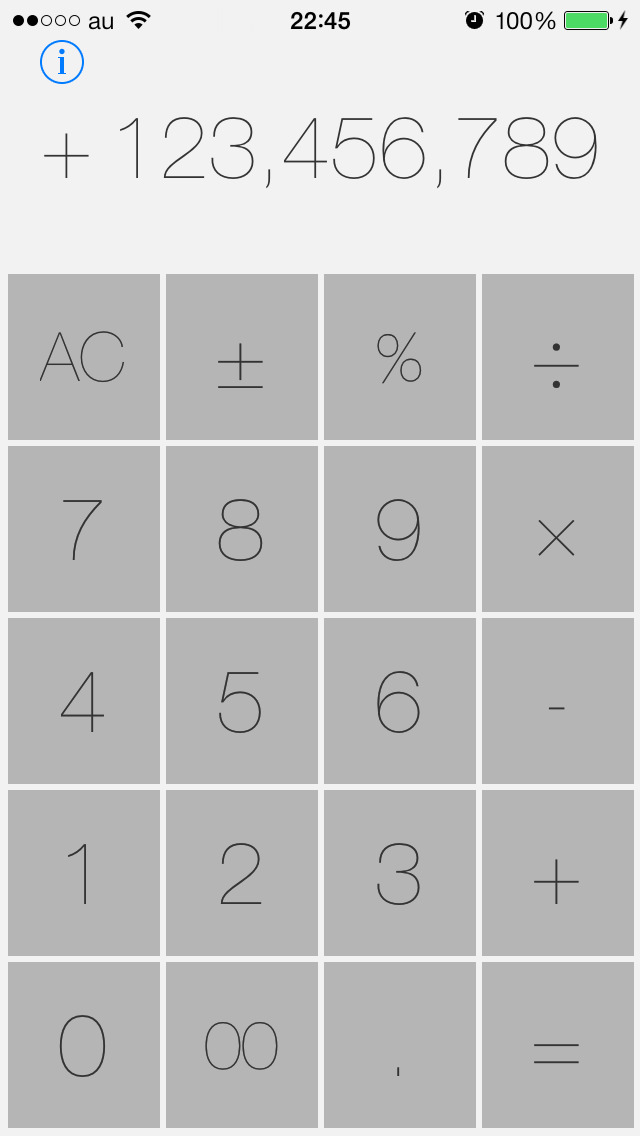Enter digit 2
This screenshot has height=1136, width=640.
click(242, 873)
